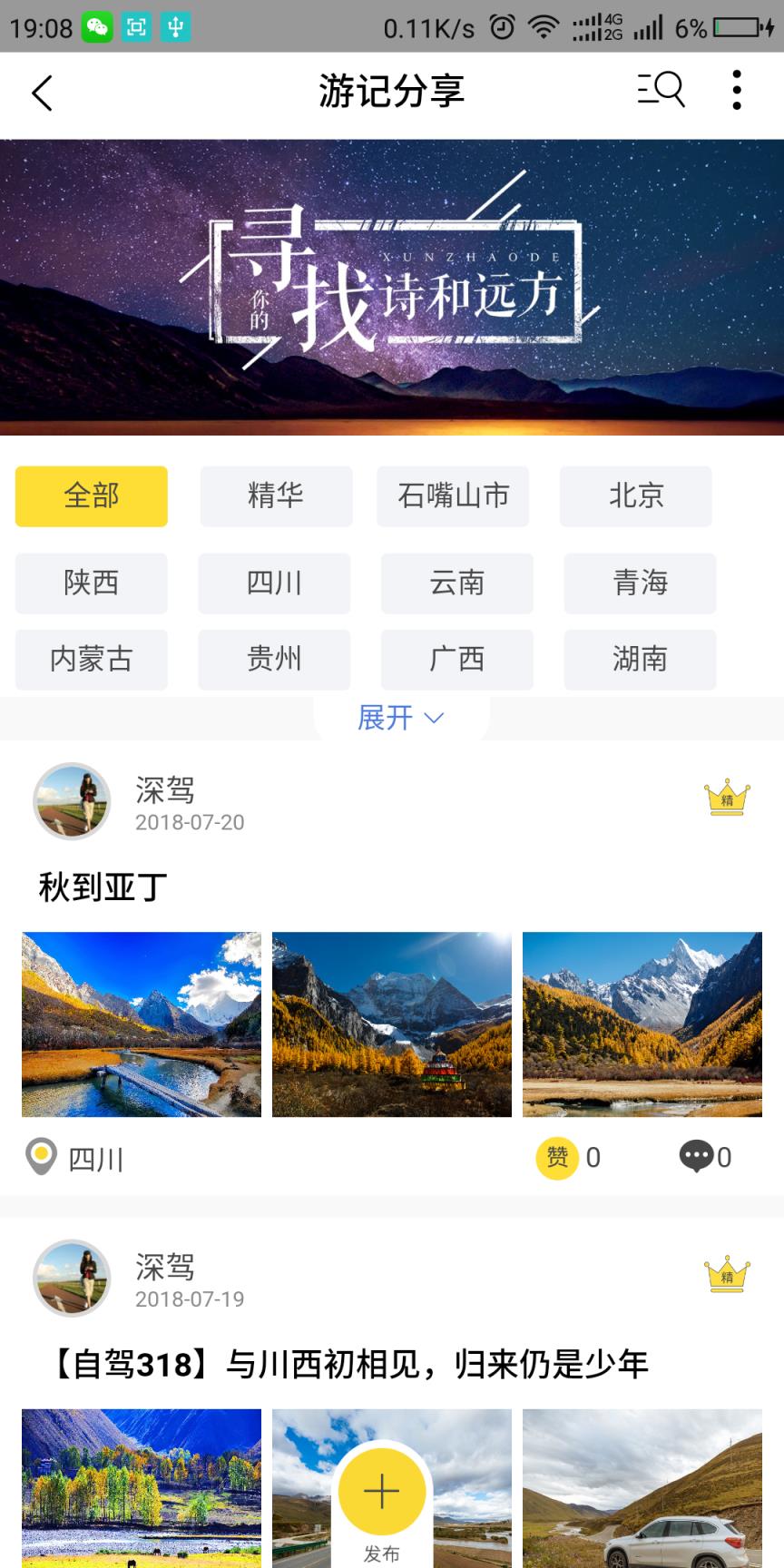The image size is (784, 1568).
Task: Switch to the 全部 filter tab
Action: tap(91, 496)
